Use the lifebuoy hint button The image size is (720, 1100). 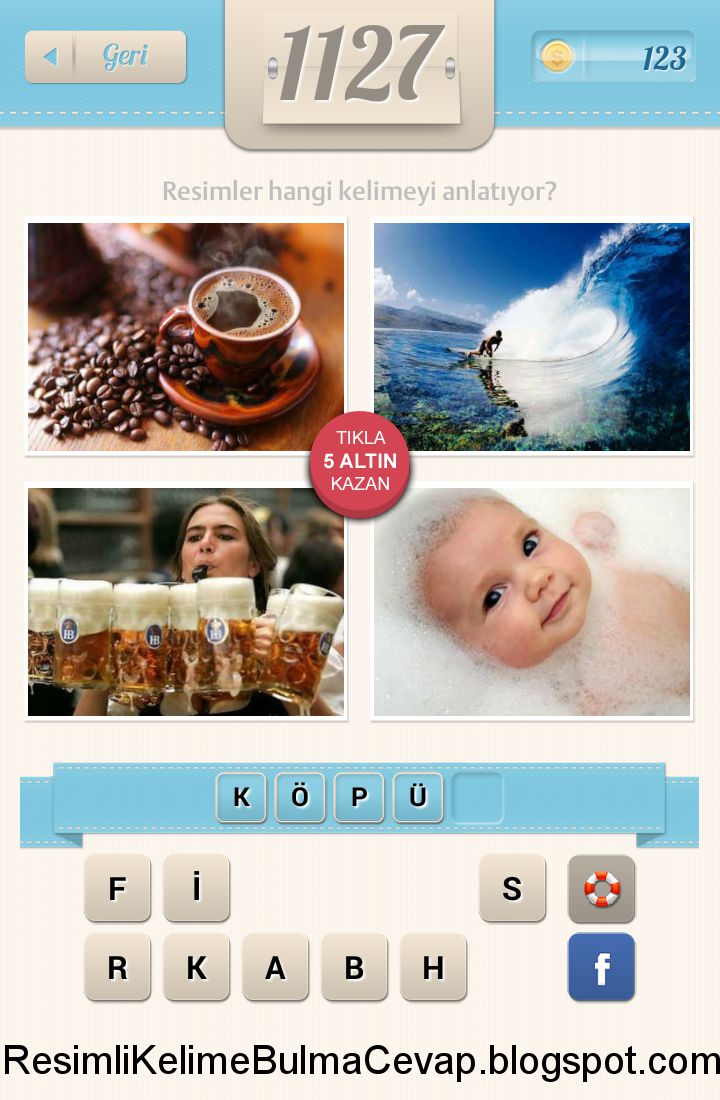(601, 888)
